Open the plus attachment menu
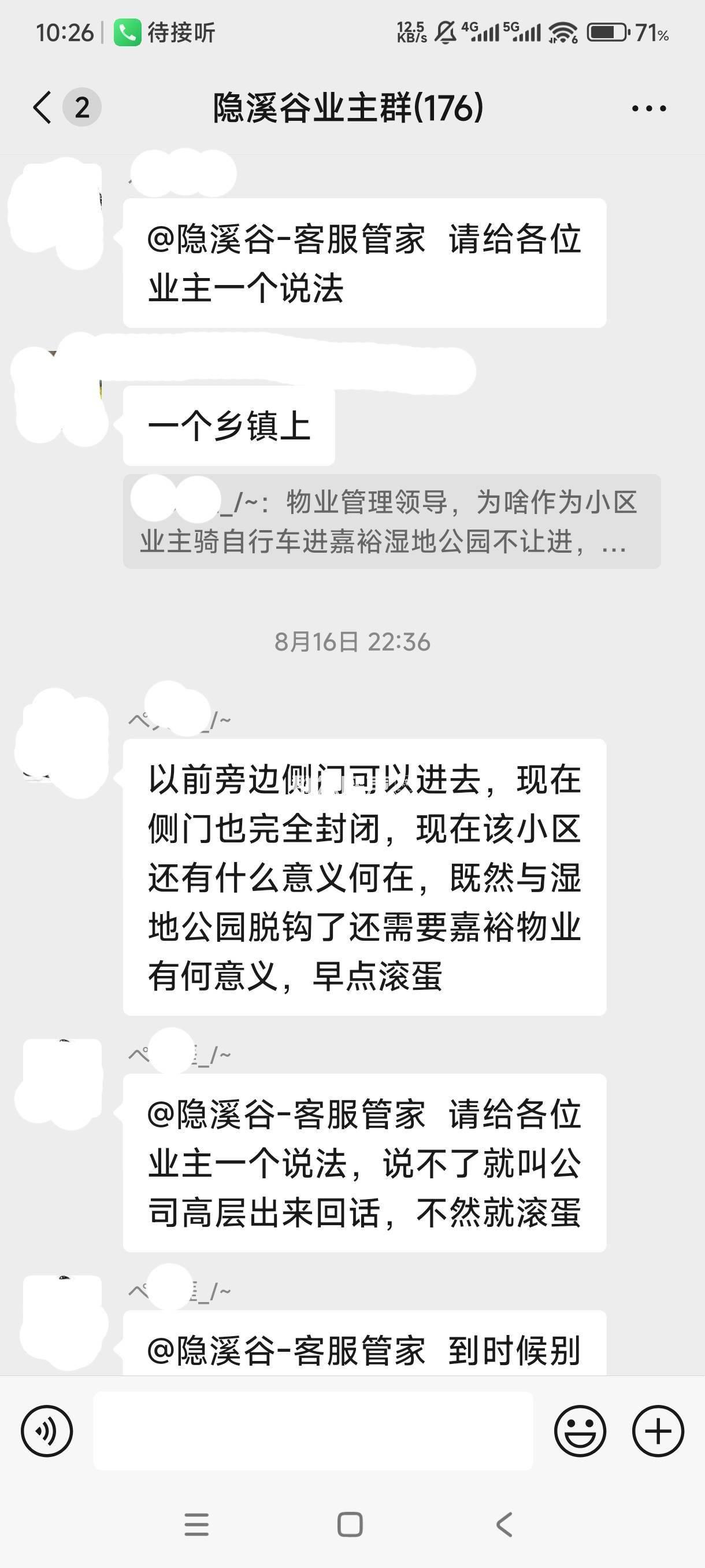The image size is (705, 1568). [658, 1430]
